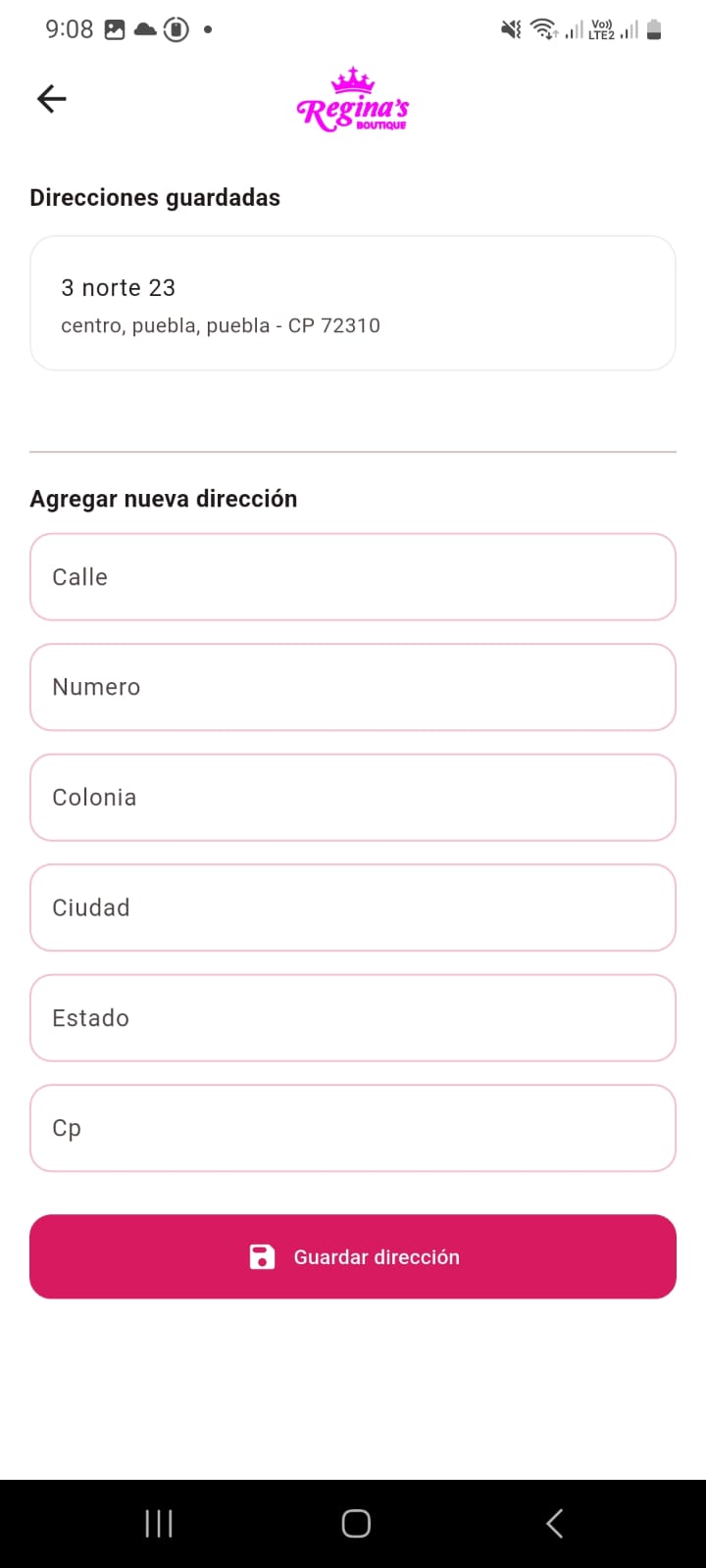This screenshot has height=1568, width=706.
Task: Tap the Wi-Fi status icon
Action: tap(541, 29)
